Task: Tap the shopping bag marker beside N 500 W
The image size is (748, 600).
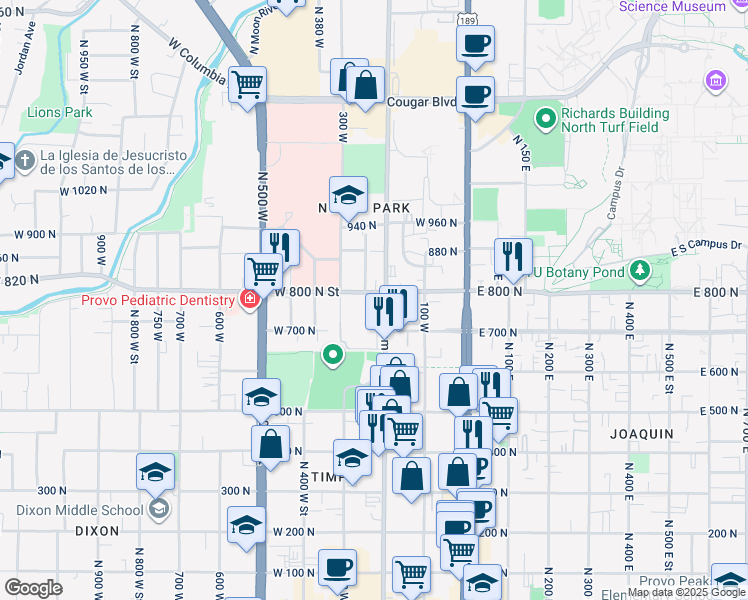Action: click(x=270, y=444)
